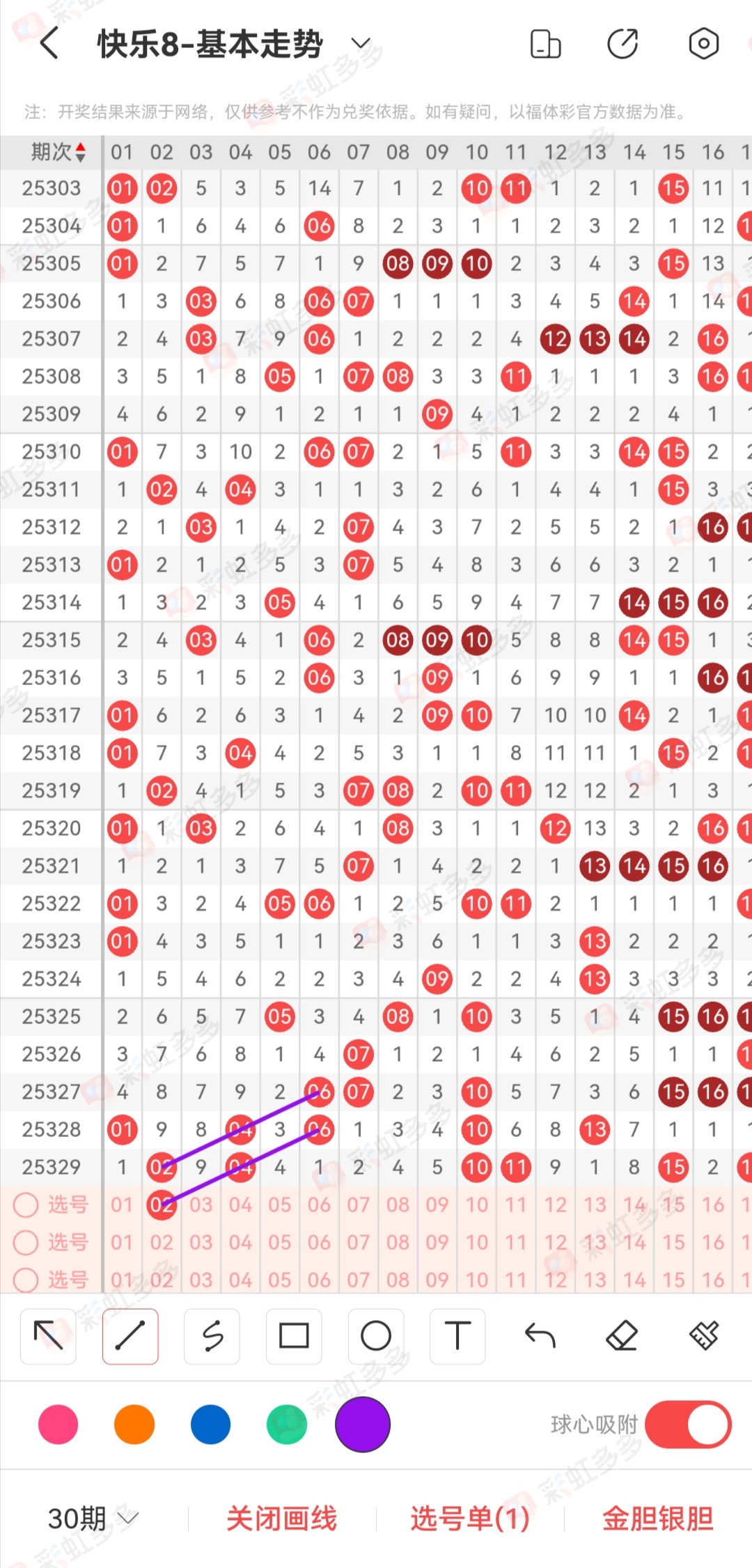Expand the 快乐8-基本走势 title dropdown
The height and width of the screenshot is (1568, 752).
click(x=361, y=44)
